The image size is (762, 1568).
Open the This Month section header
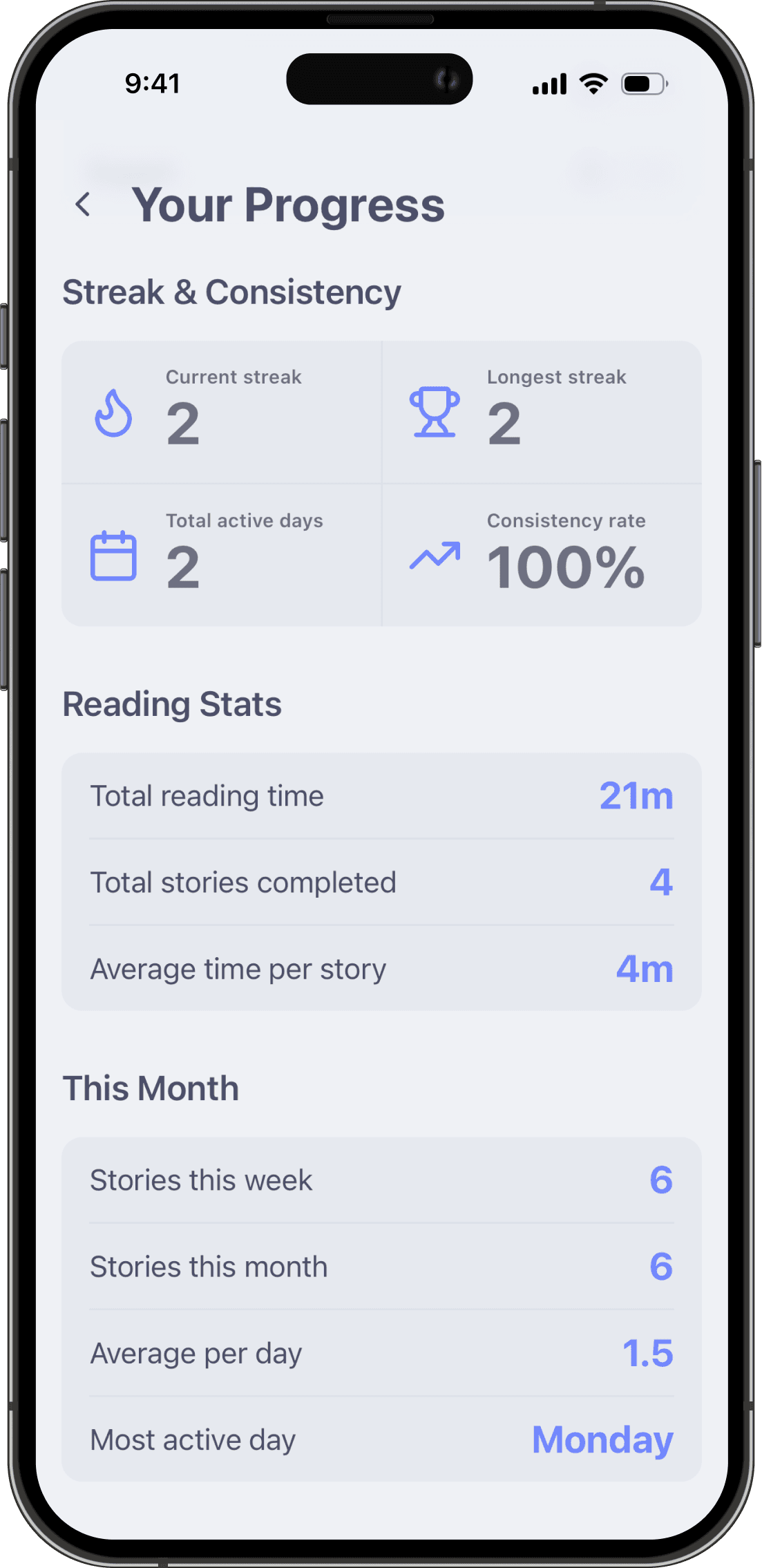pyautogui.click(x=151, y=1087)
